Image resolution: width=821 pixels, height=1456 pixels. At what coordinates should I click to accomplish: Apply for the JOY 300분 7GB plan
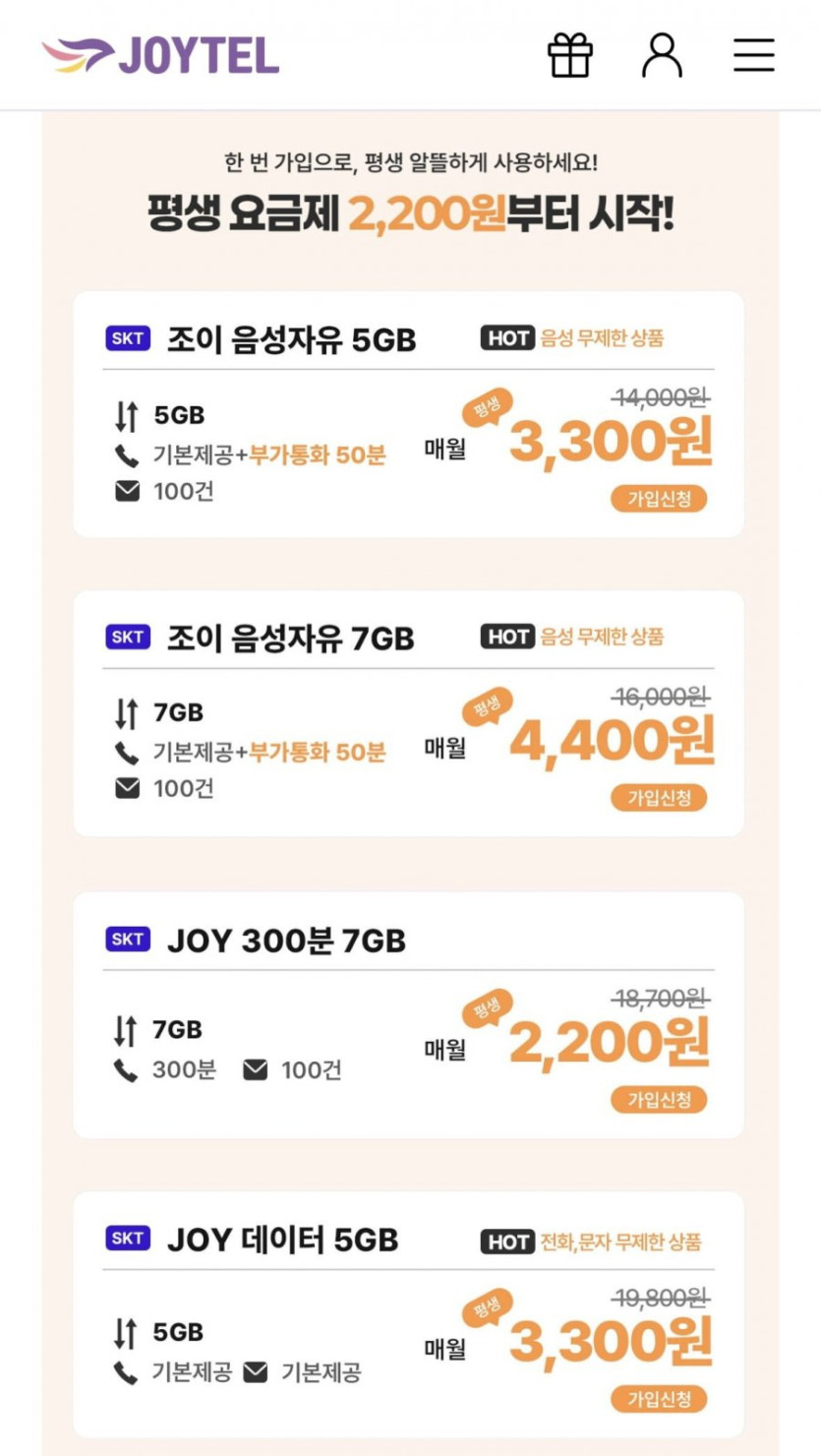659,1100
